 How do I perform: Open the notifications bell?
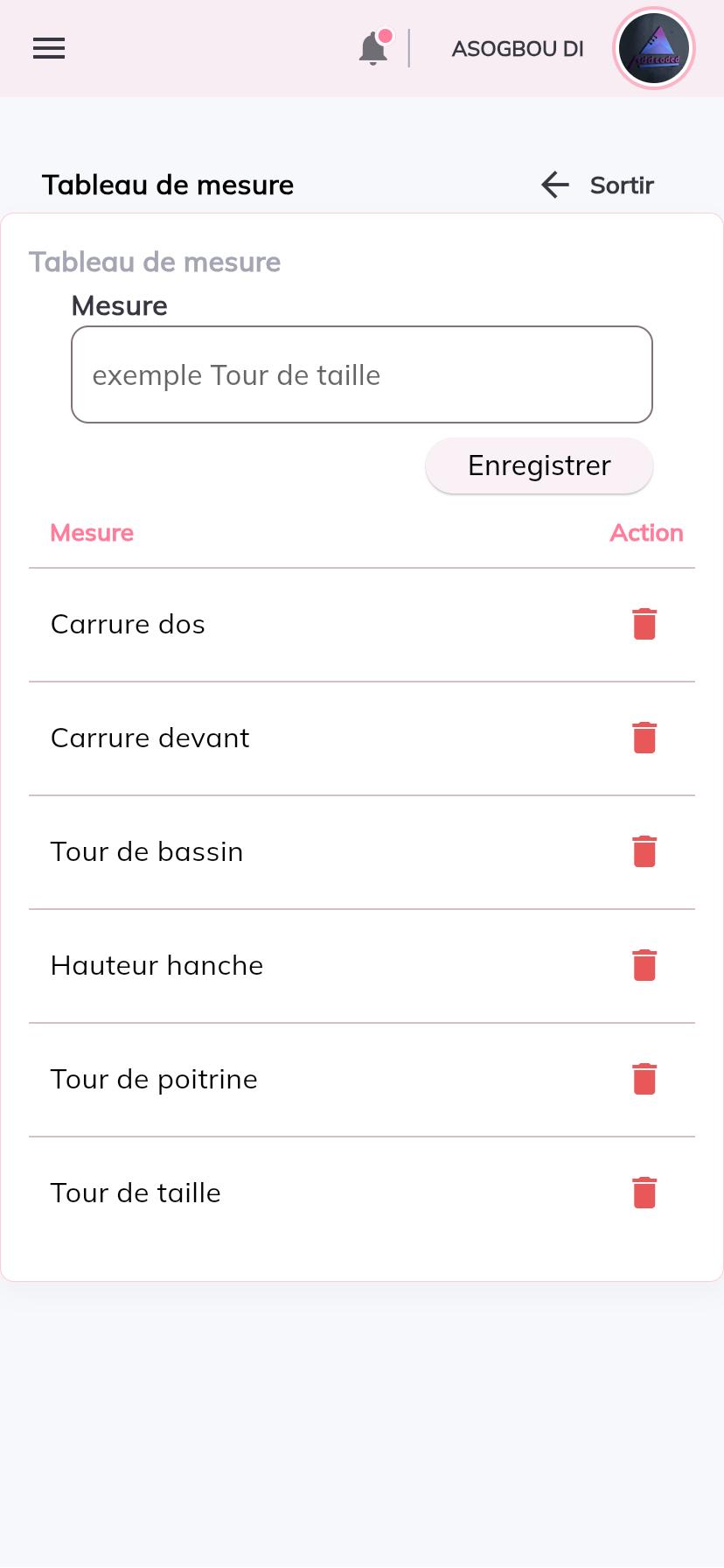click(374, 48)
